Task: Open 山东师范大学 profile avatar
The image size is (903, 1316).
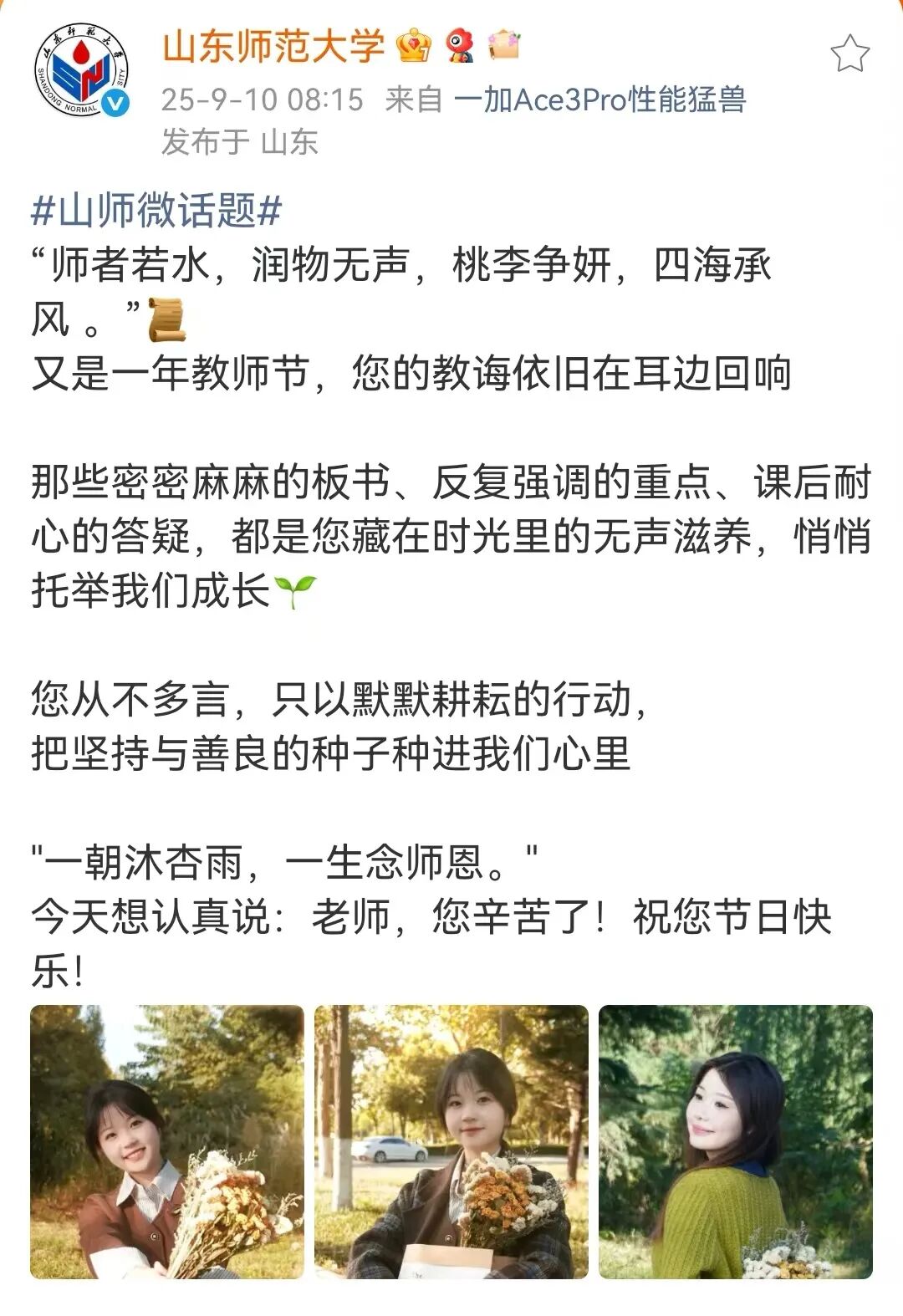Action: tap(81, 70)
